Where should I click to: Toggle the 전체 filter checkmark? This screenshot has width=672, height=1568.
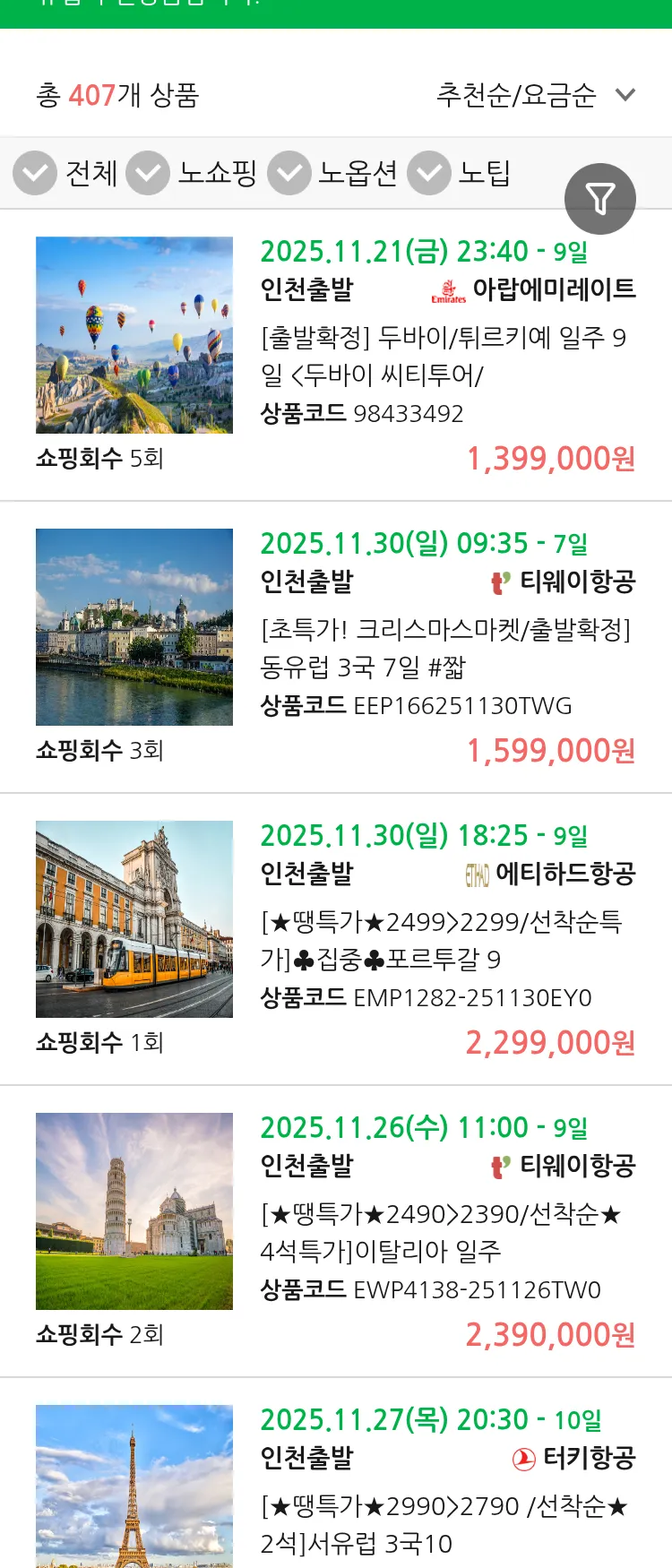34,172
